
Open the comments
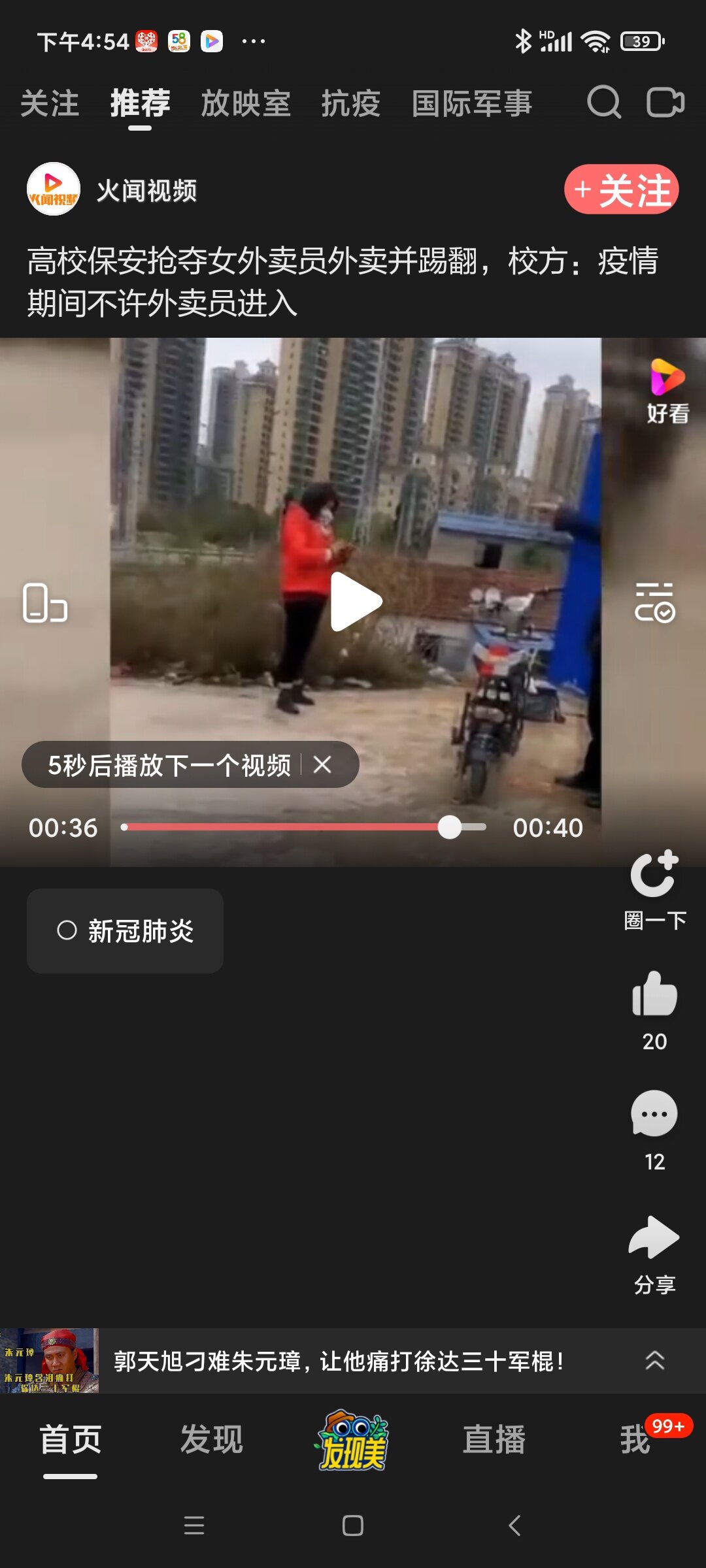click(654, 1115)
